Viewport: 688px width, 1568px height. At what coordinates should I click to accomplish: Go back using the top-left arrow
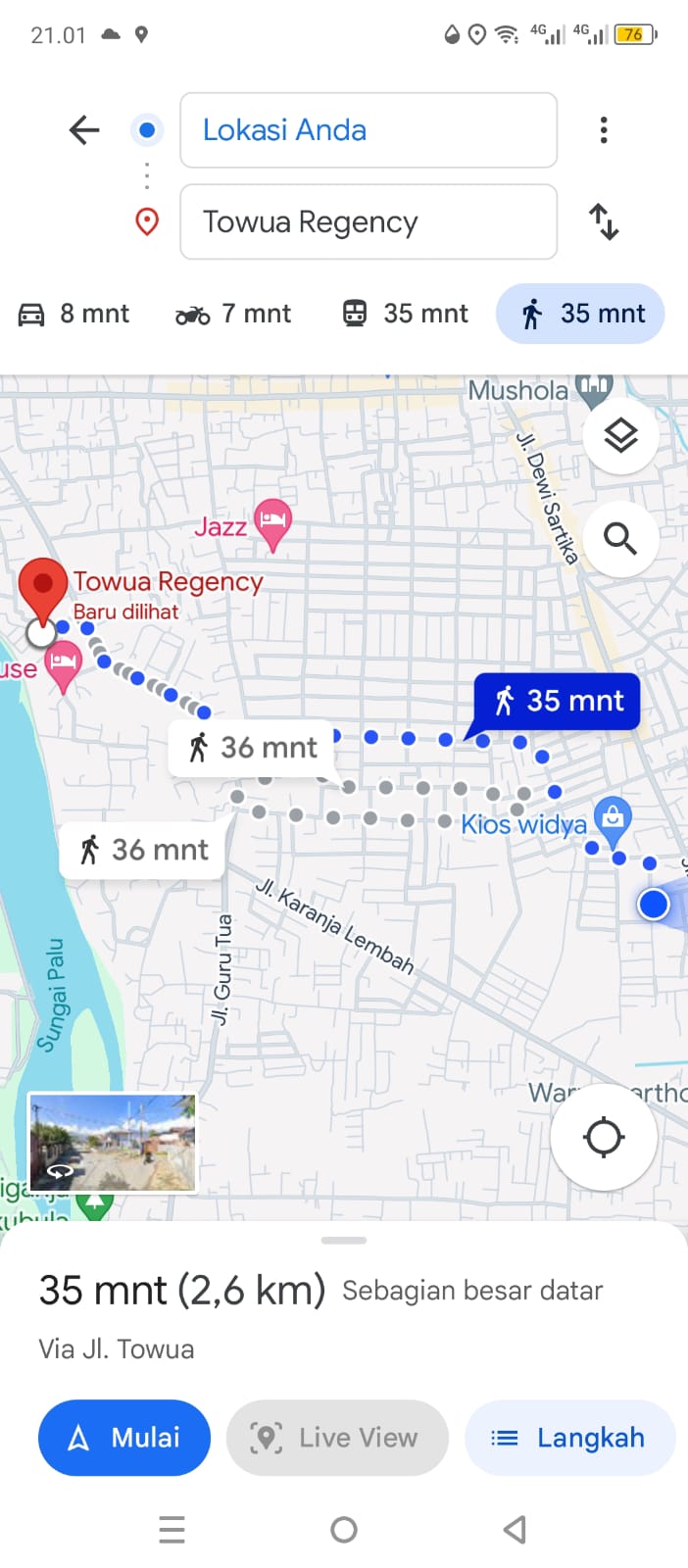point(84,130)
